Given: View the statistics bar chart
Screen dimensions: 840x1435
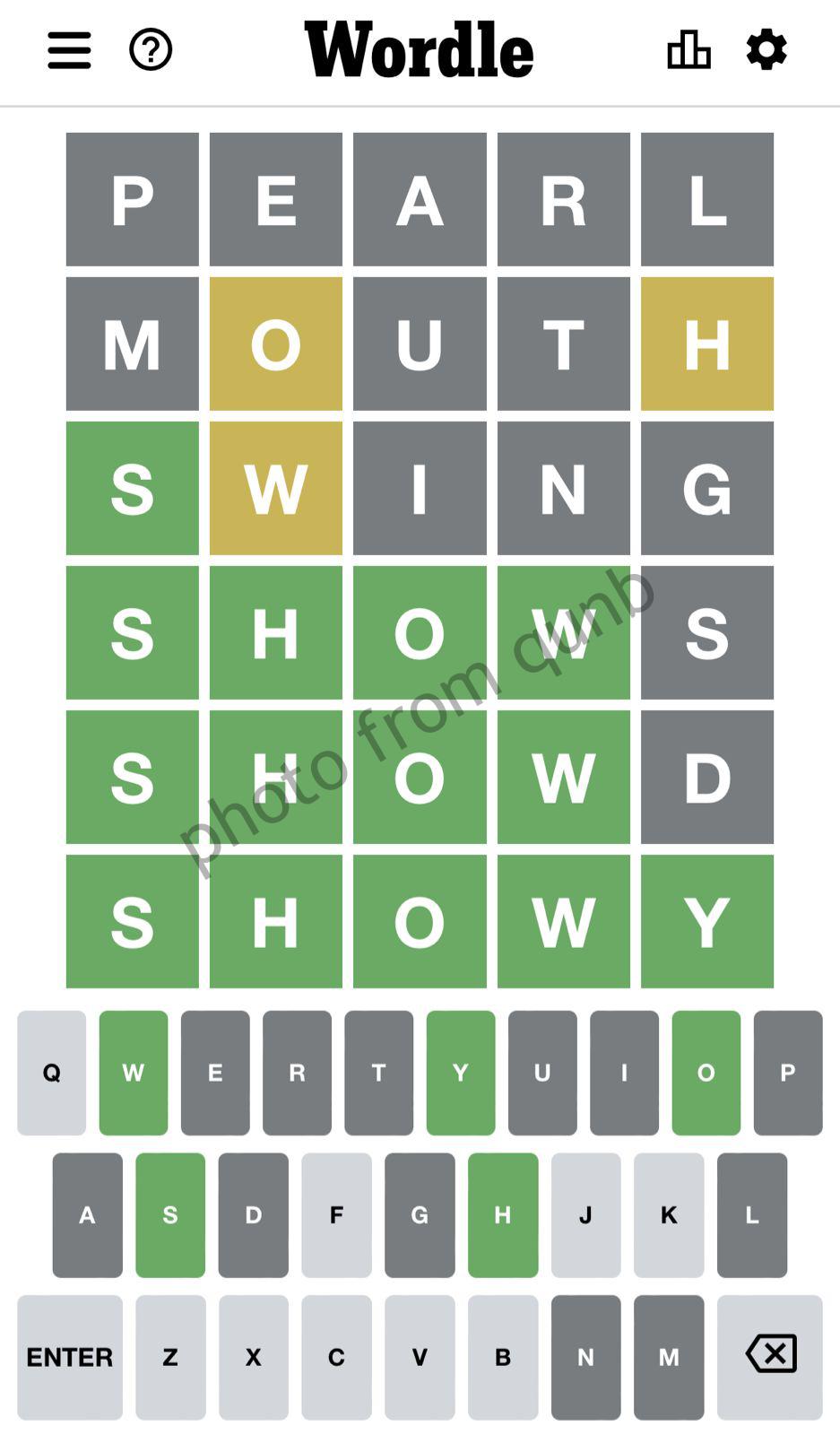Looking at the screenshot, I should (688, 50).
